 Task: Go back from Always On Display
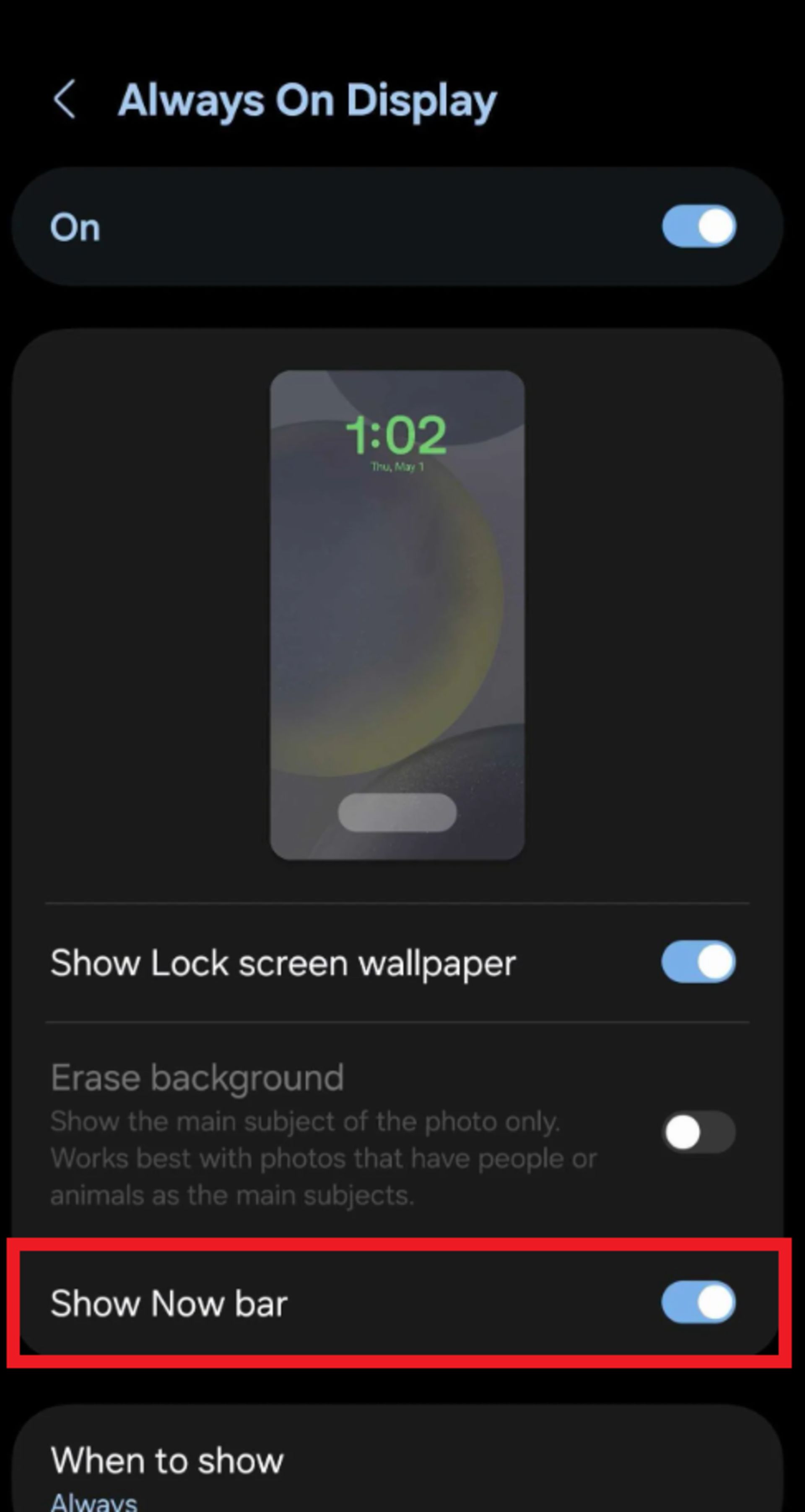pyautogui.click(x=65, y=100)
